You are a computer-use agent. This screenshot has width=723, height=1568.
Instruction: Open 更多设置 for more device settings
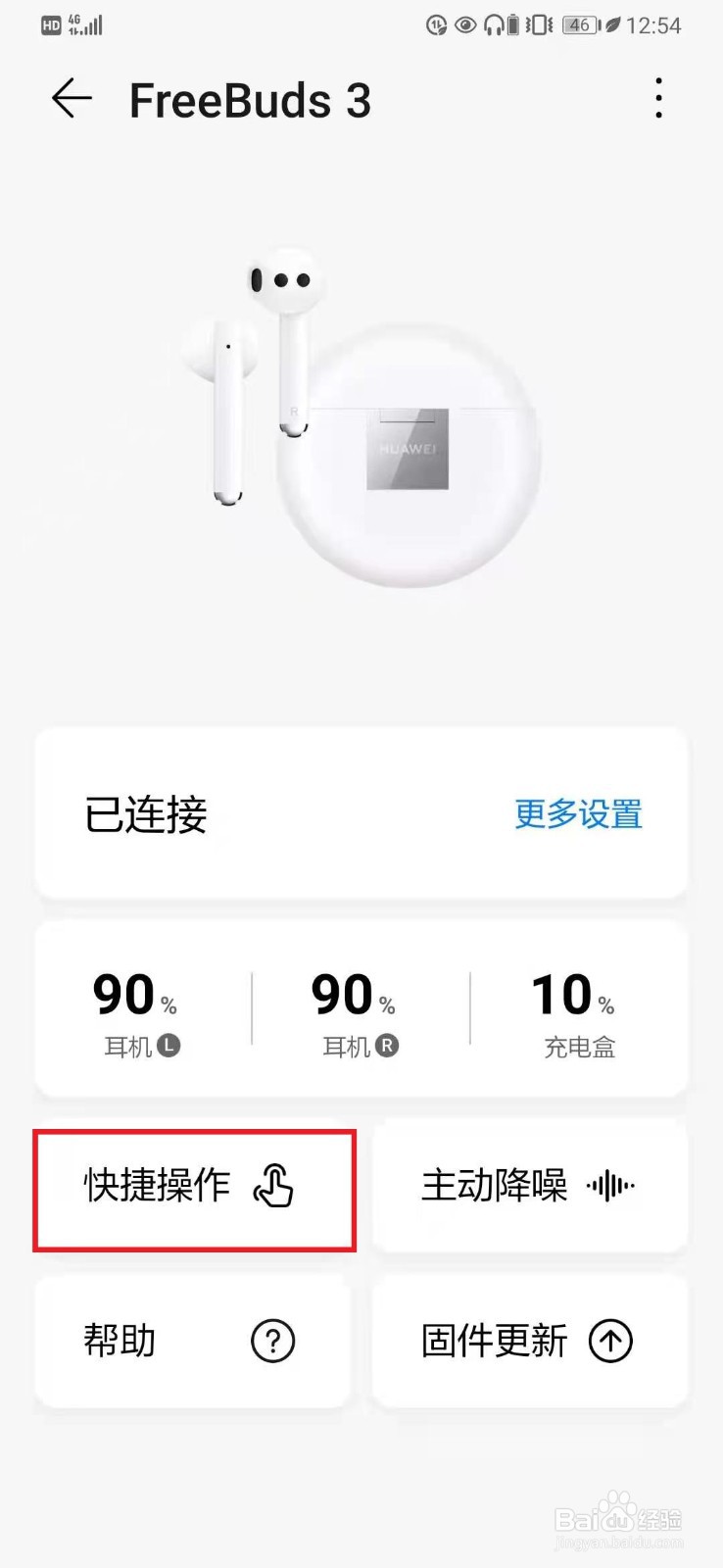click(x=577, y=816)
